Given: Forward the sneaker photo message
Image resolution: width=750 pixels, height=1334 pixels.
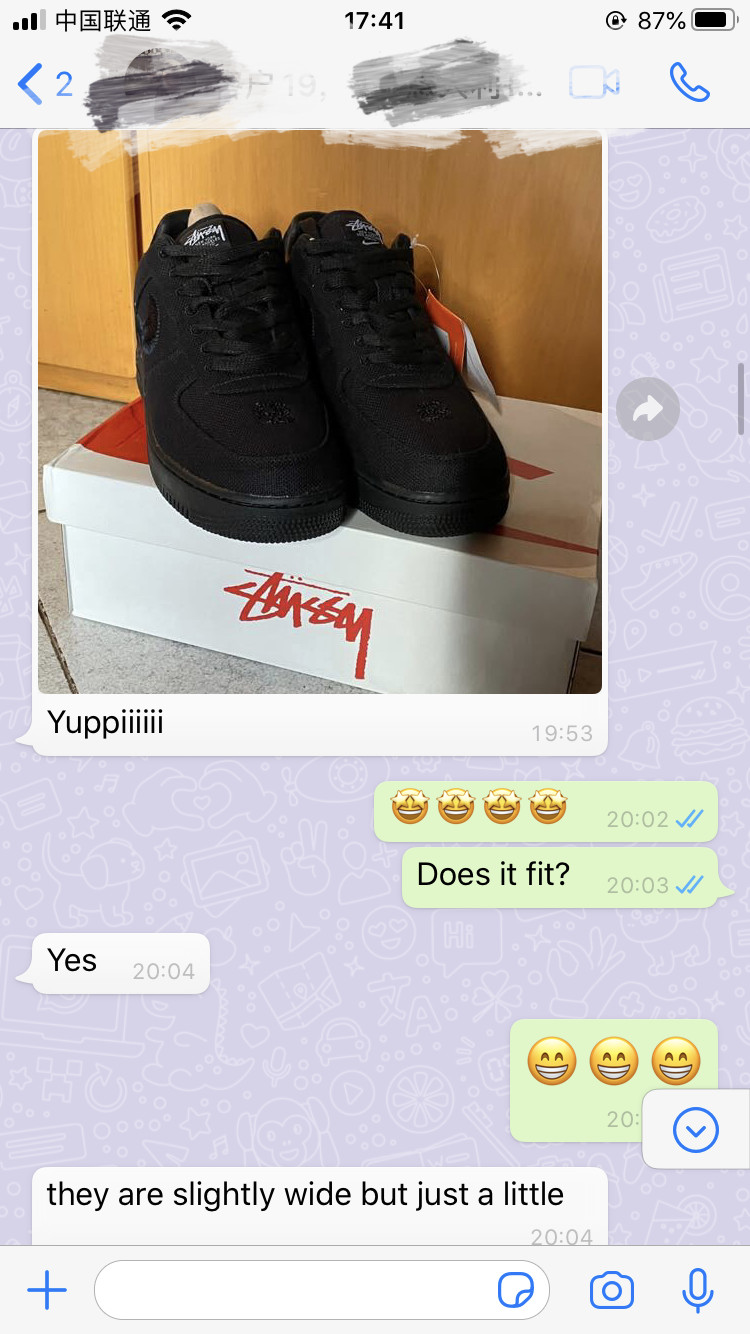Looking at the screenshot, I should 648,409.
